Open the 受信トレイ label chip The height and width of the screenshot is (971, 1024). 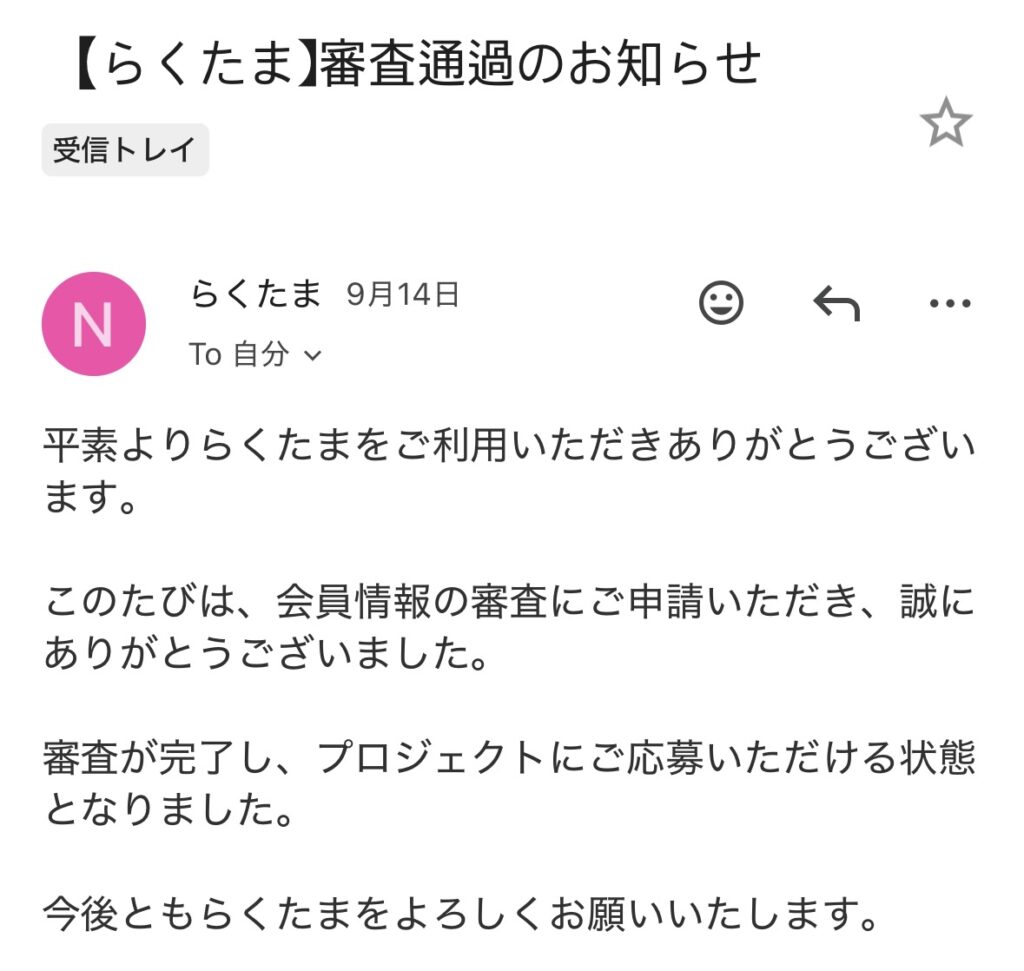tap(125, 150)
